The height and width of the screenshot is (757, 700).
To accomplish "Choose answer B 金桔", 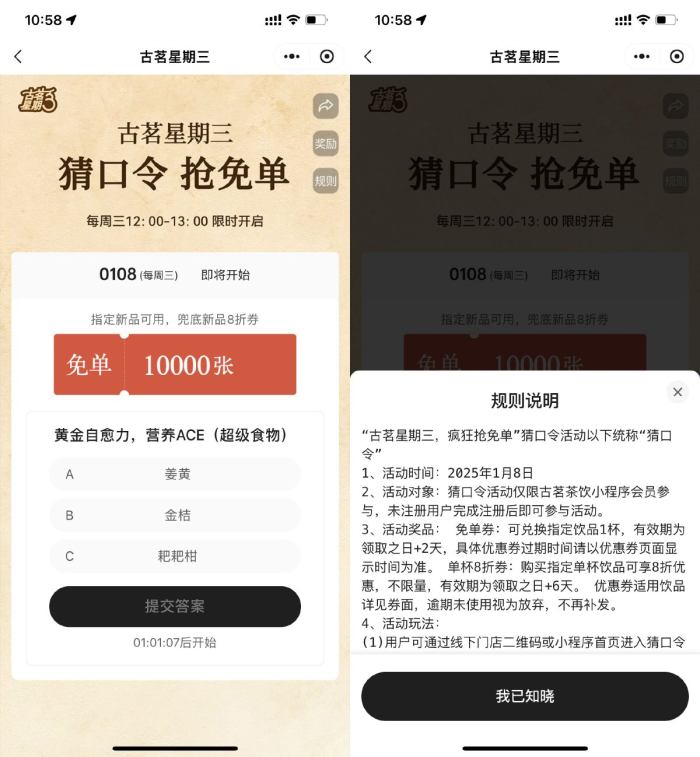I will [175, 515].
